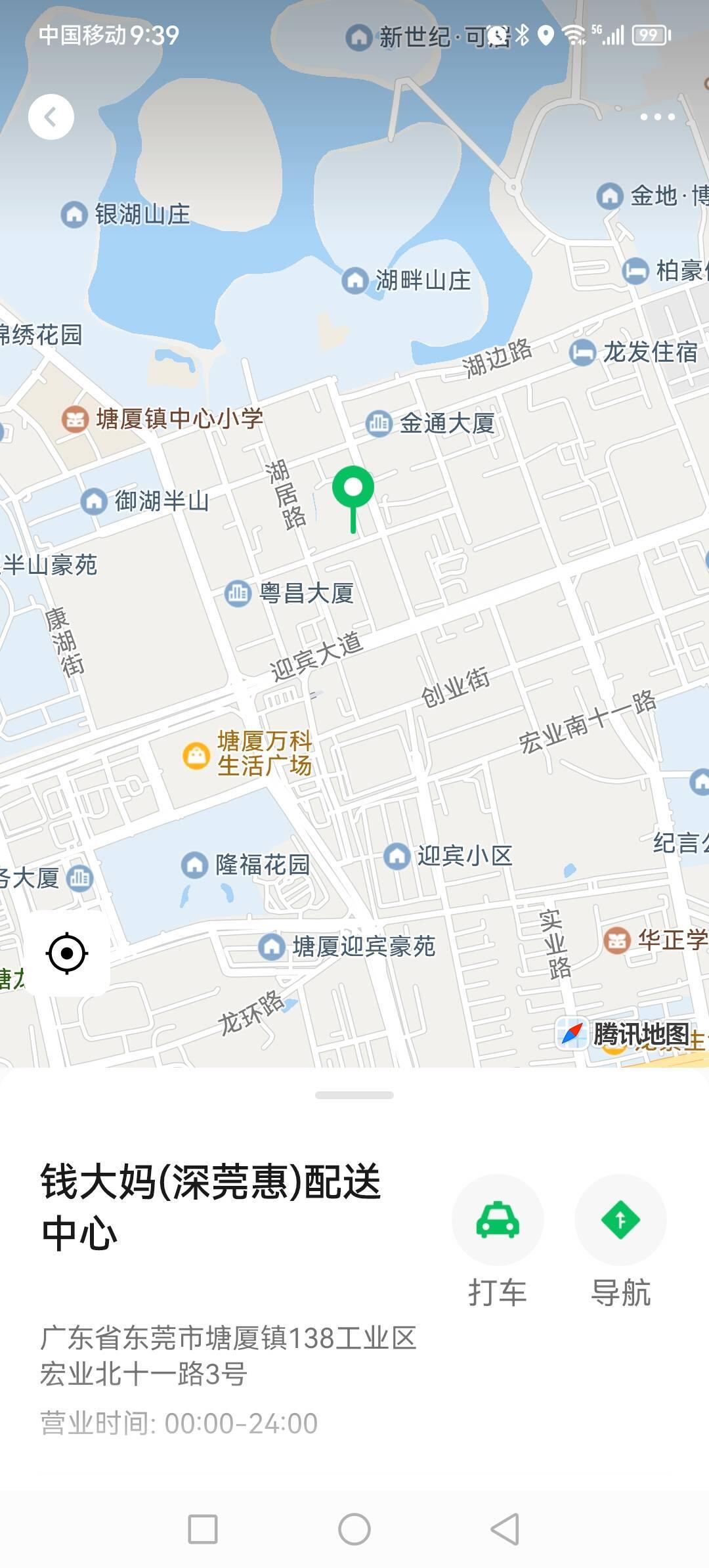Tap the system back button

[505, 1529]
